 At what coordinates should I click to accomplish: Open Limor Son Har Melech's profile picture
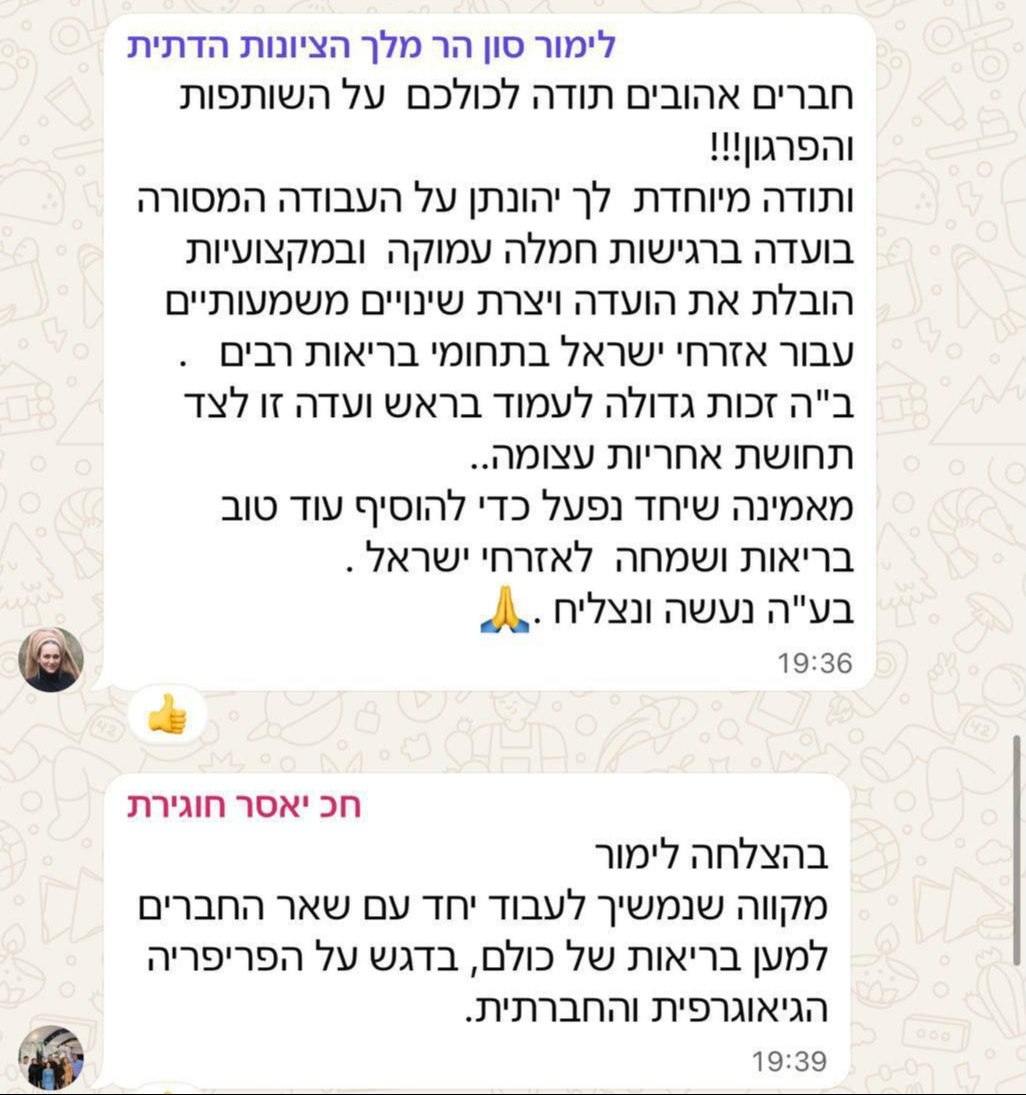pyautogui.click(x=51, y=660)
